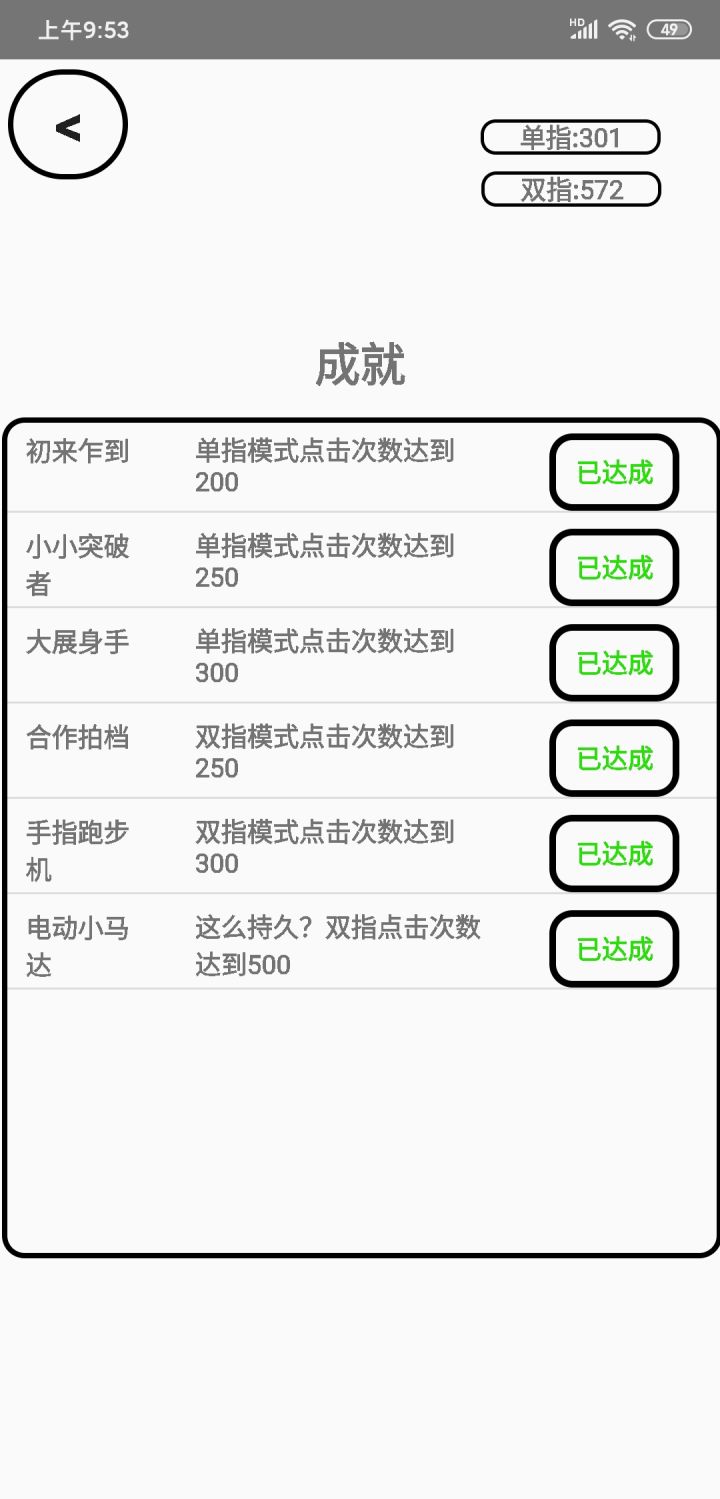The height and width of the screenshot is (1499, 720).
Task: Go back with the arrow button
Action: 68,125
